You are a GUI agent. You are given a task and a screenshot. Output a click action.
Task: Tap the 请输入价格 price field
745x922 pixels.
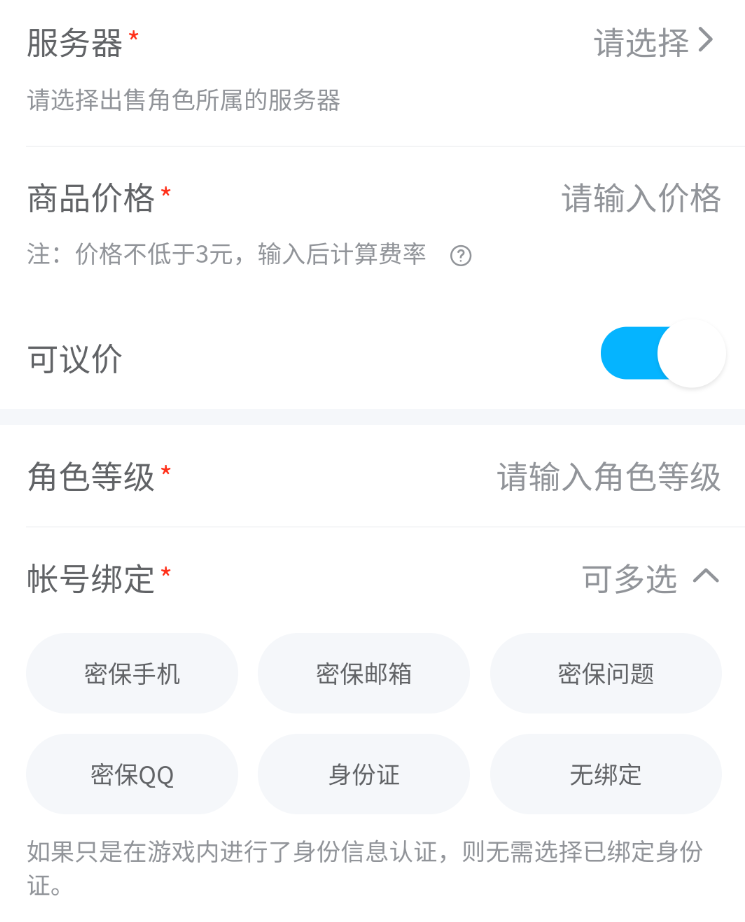(641, 198)
